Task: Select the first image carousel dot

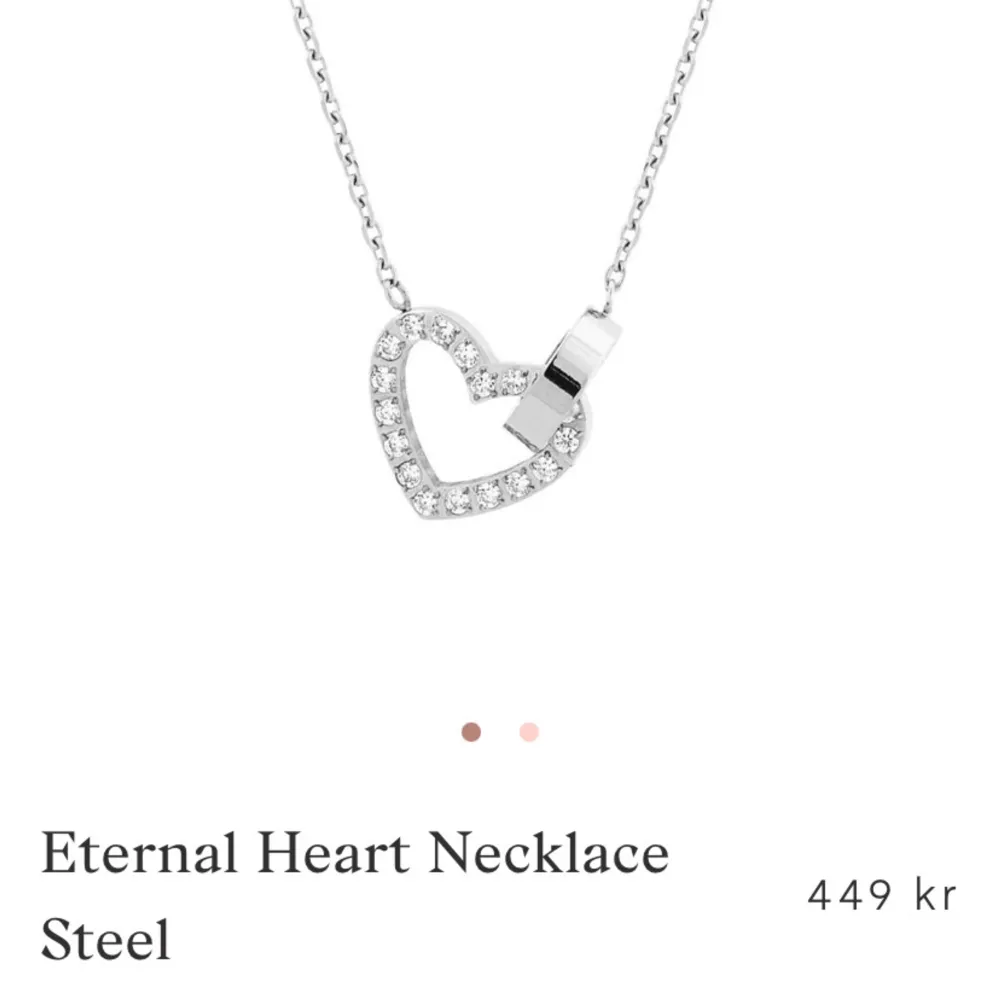Action: tap(472, 732)
